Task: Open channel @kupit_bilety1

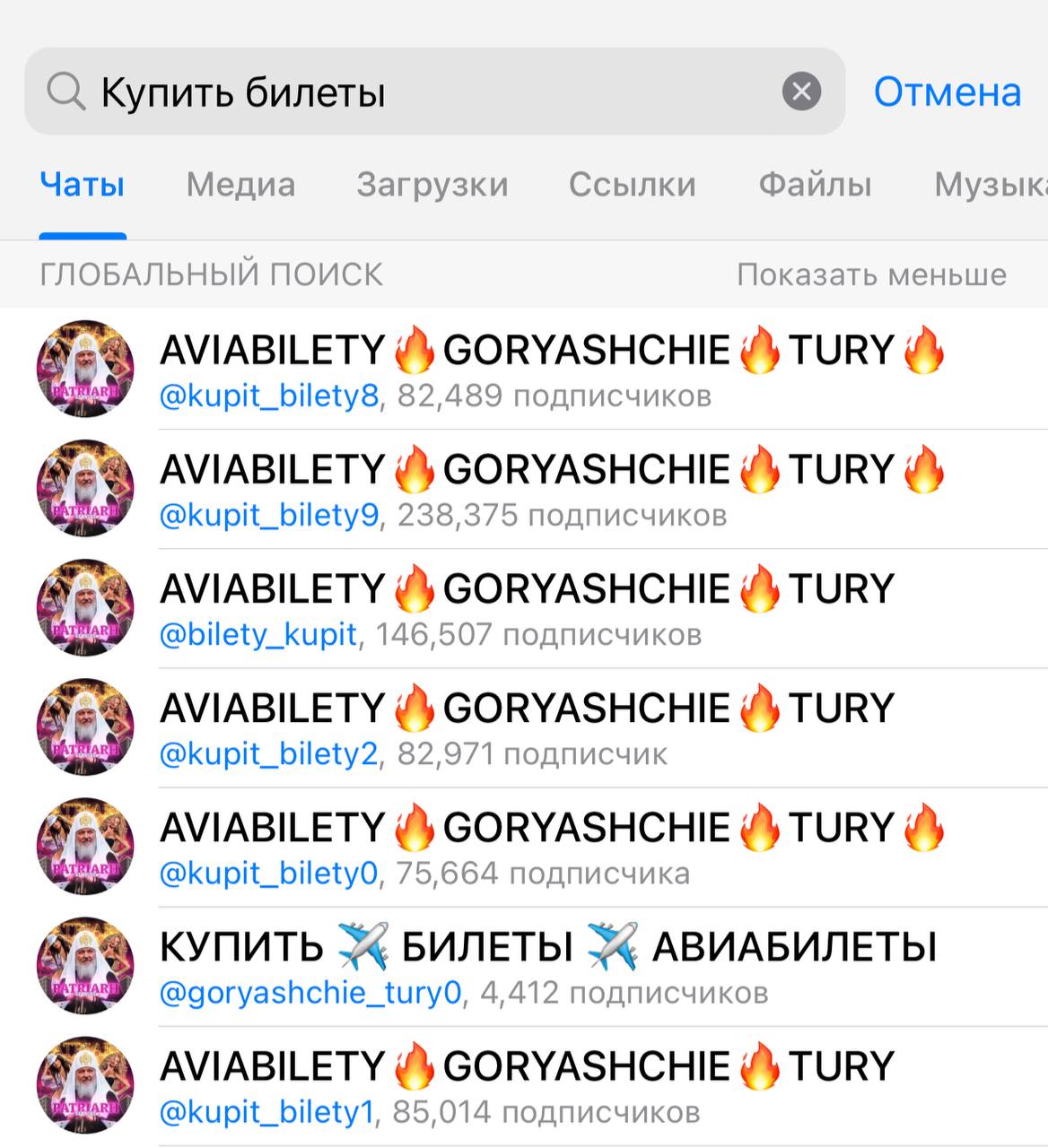Action: (x=538, y=1085)
